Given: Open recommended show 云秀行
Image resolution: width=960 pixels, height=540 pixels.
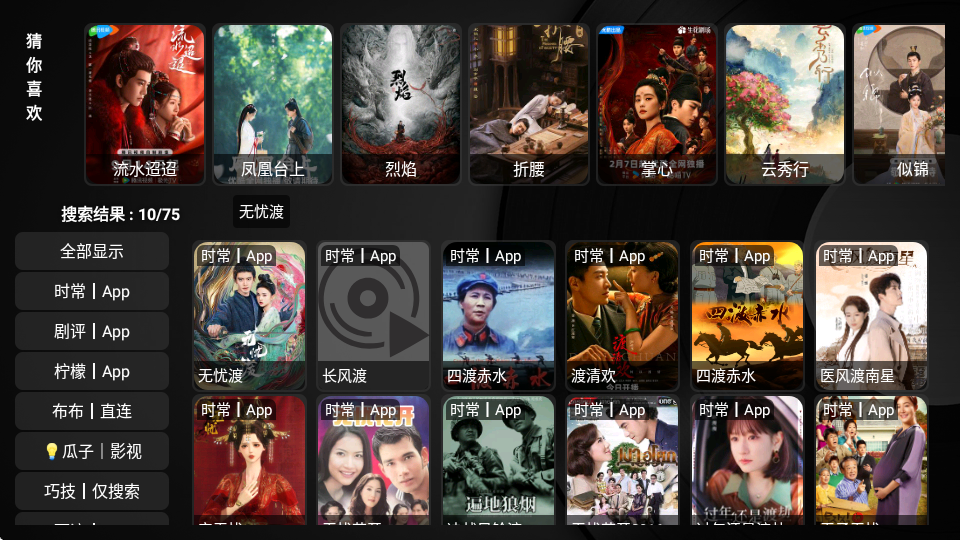Looking at the screenshot, I should (785, 104).
